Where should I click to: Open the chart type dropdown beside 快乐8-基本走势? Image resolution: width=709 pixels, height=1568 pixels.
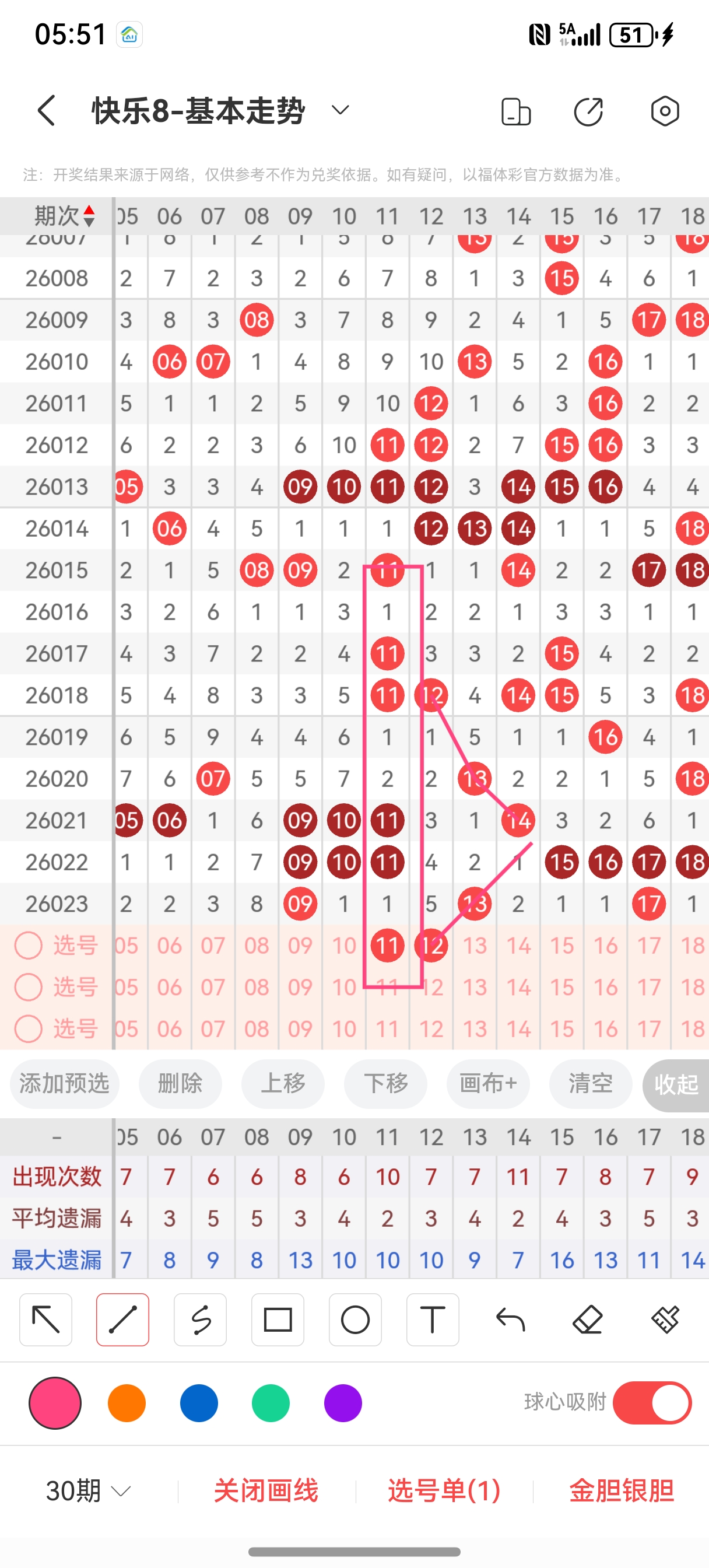[x=339, y=111]
